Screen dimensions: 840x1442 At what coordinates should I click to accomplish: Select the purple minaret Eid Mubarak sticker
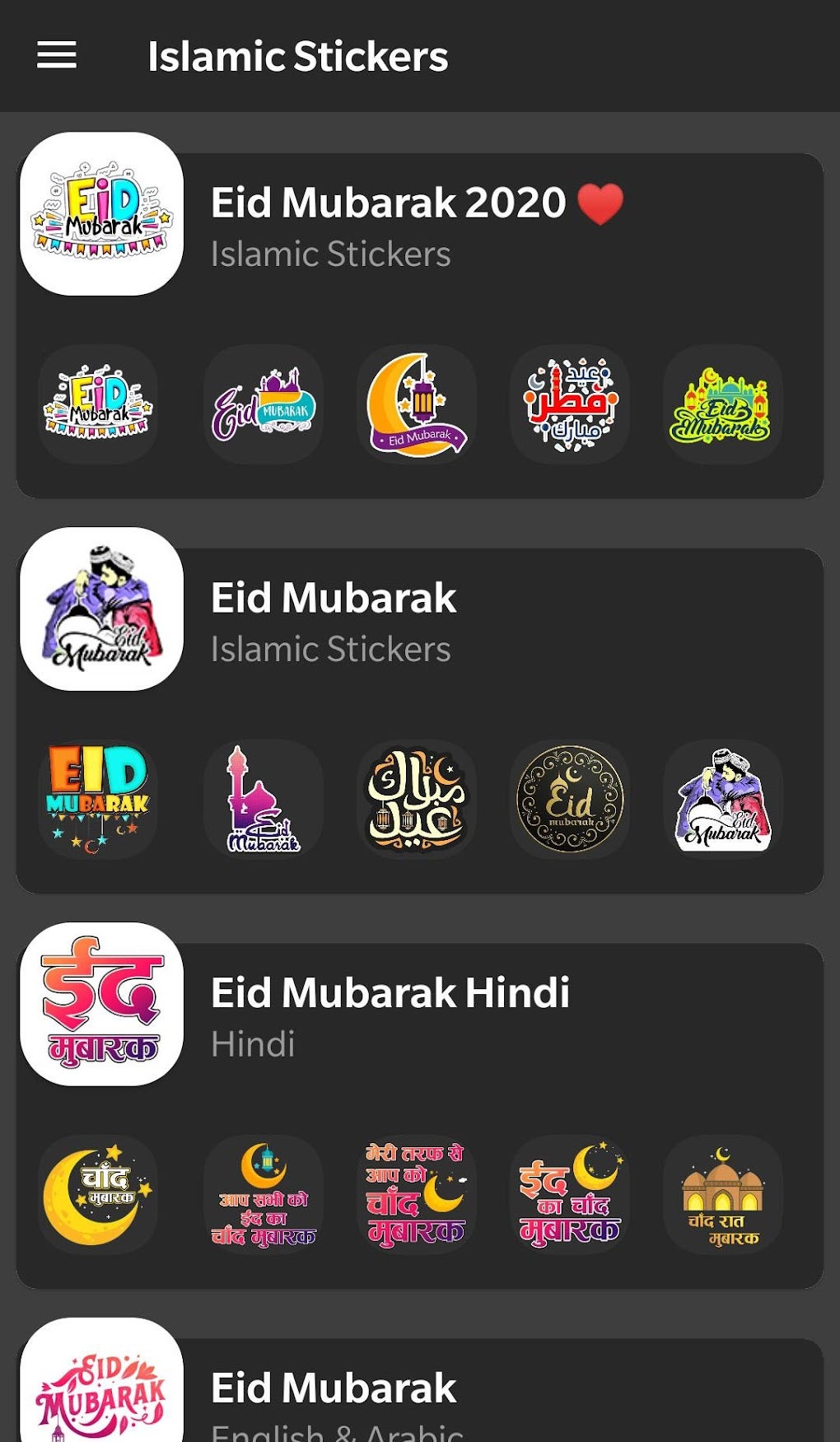click(264, 800)
